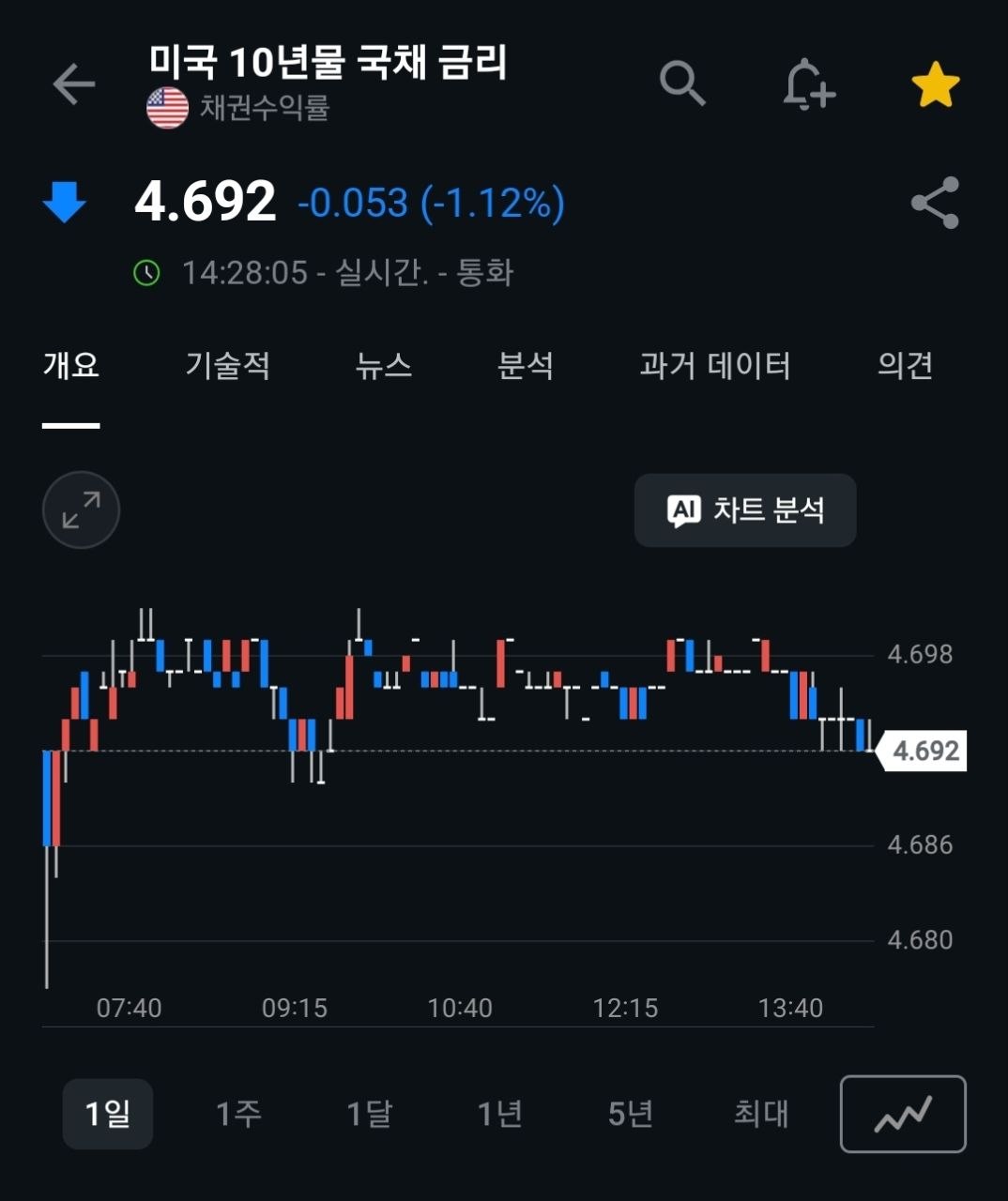Change chart type with the line icon

click(903, 1114)
